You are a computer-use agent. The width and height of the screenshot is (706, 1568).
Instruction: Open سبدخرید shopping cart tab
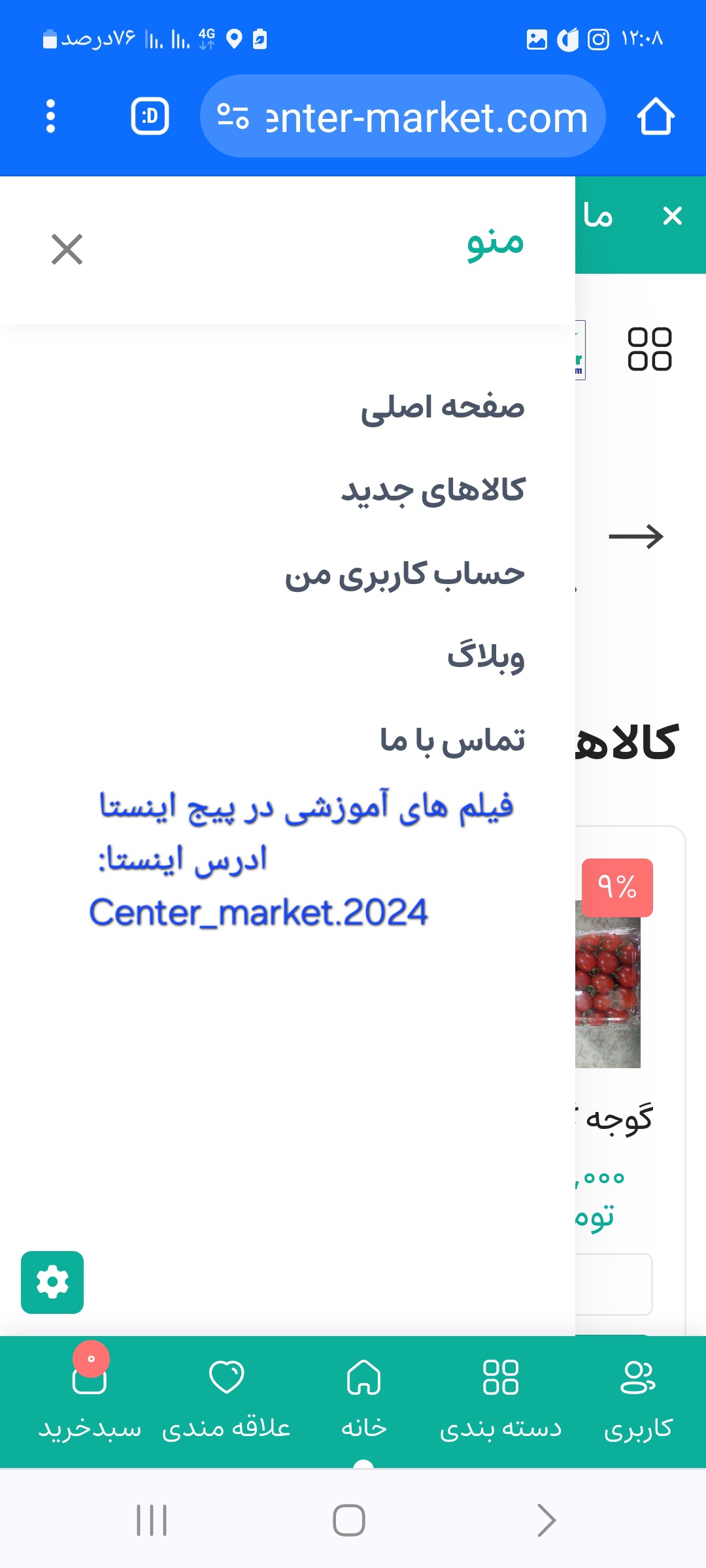coord(90,1398)
